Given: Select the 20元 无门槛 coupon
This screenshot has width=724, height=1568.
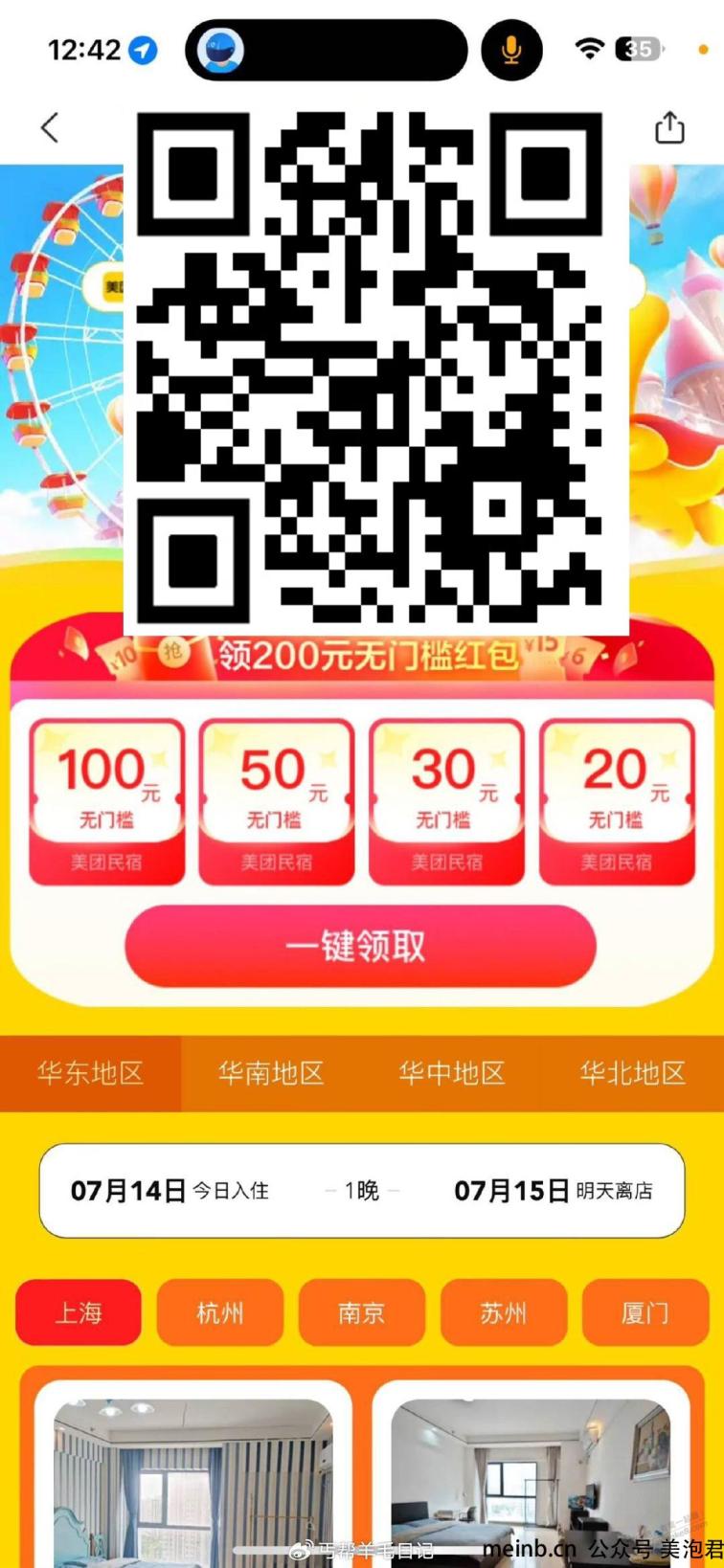Looking at the screenshot, I should coord(617,801).
